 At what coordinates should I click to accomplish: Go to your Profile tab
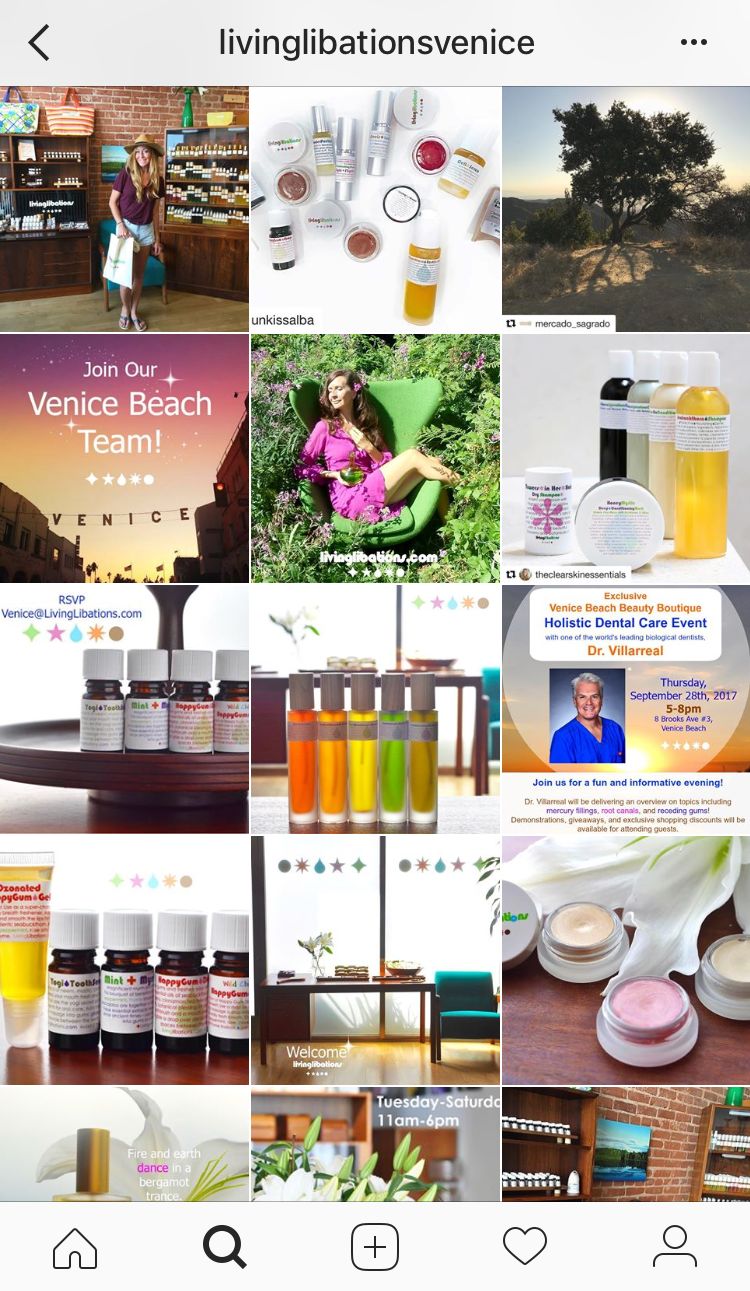click(x=674, y=1247)
